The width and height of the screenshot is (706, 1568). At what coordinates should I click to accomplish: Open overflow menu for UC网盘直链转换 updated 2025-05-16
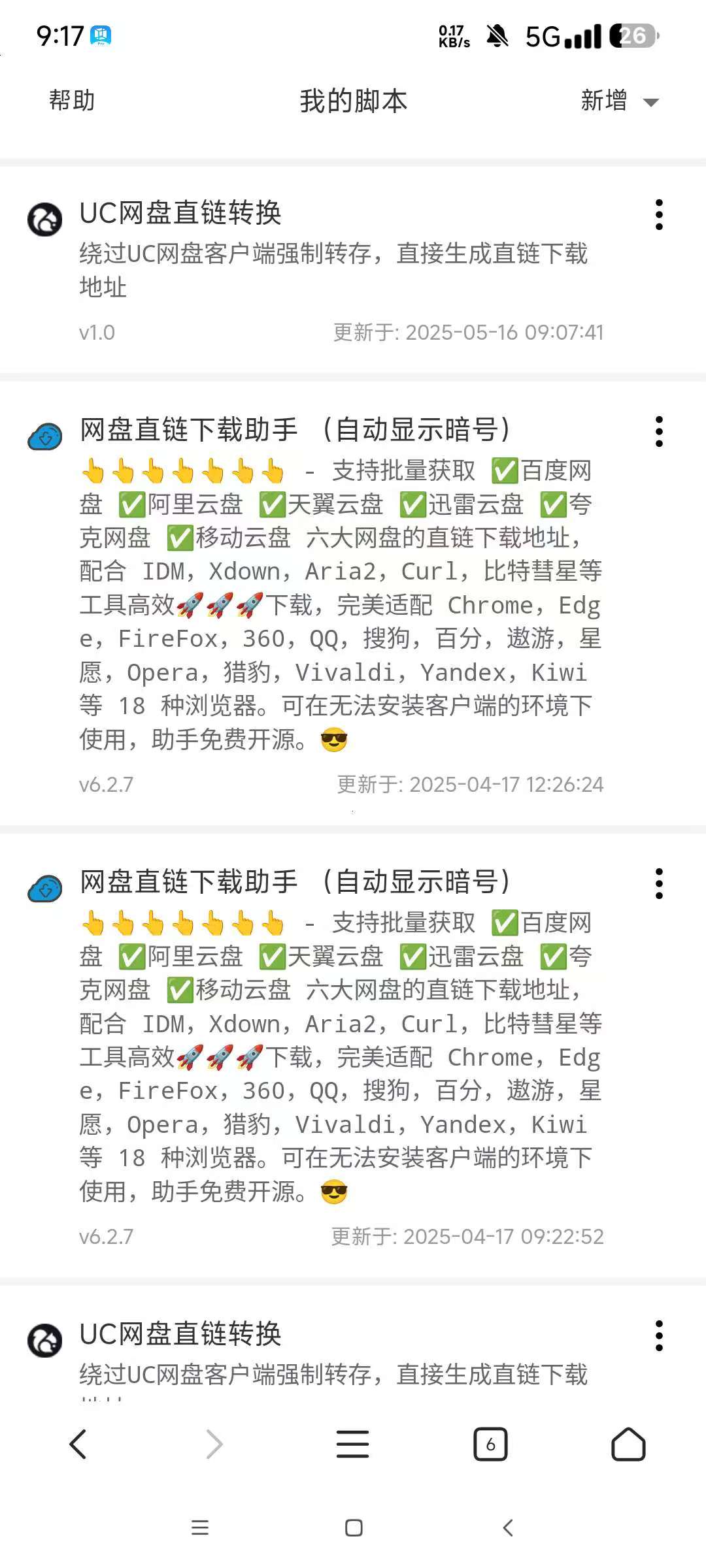point(658,215)
